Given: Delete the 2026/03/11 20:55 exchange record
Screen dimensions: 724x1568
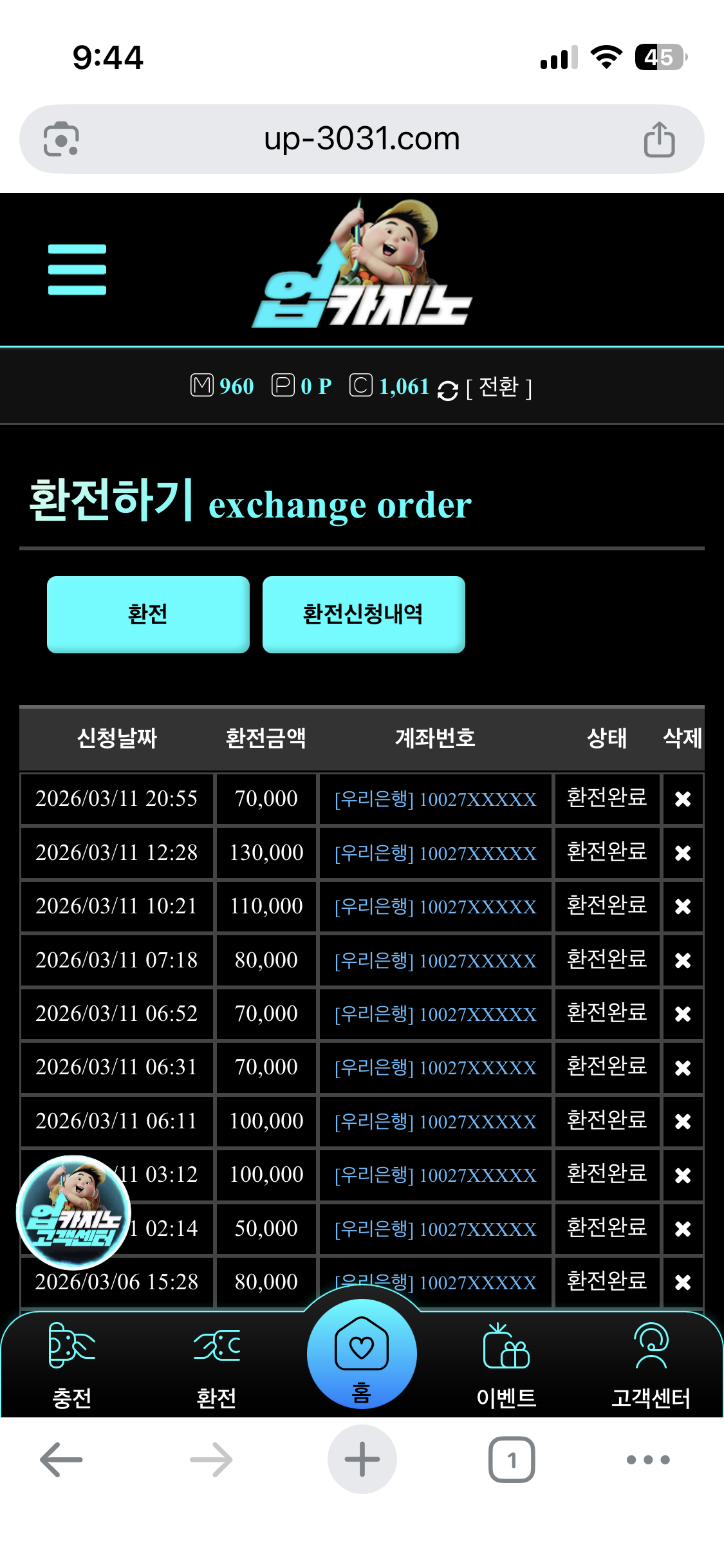Looking at the screenshot, I should click(x=682, y=799).
